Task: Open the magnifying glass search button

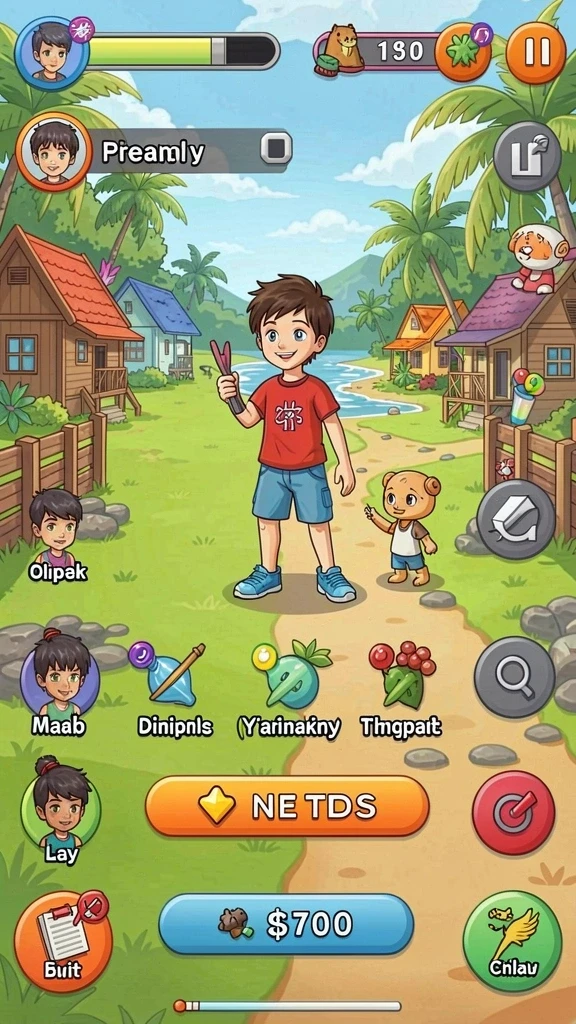Action: pos(515,677)
